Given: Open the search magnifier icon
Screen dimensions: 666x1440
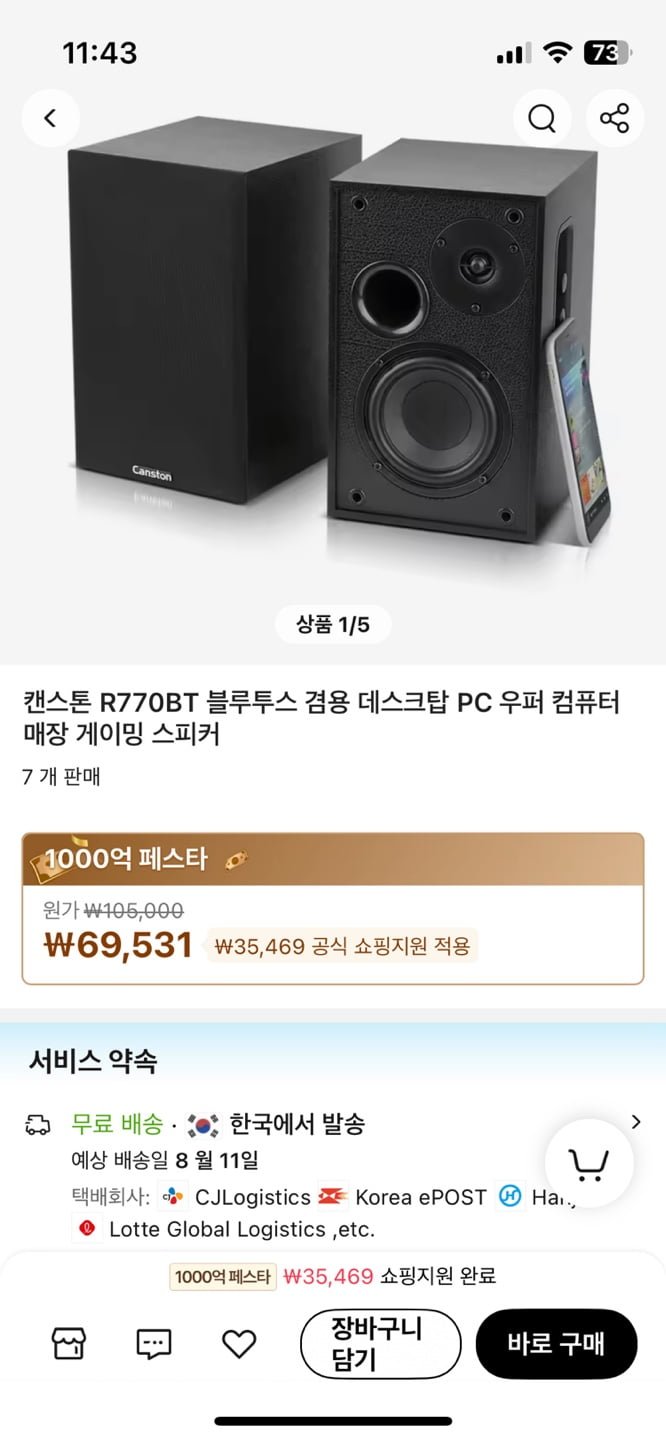Looking at the screenshot, I should pos(542,118).
